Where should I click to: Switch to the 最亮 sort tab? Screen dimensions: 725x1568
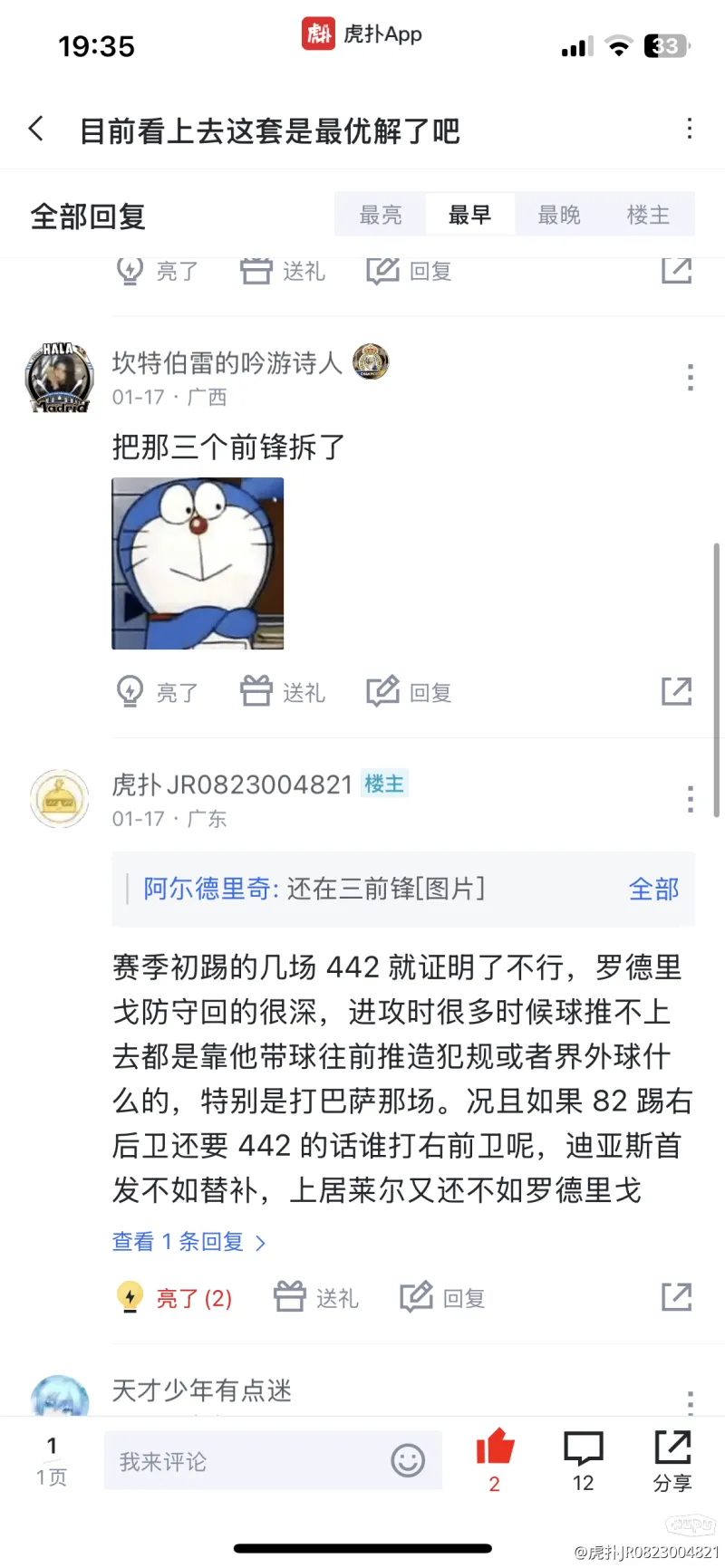tap(381, 215)
